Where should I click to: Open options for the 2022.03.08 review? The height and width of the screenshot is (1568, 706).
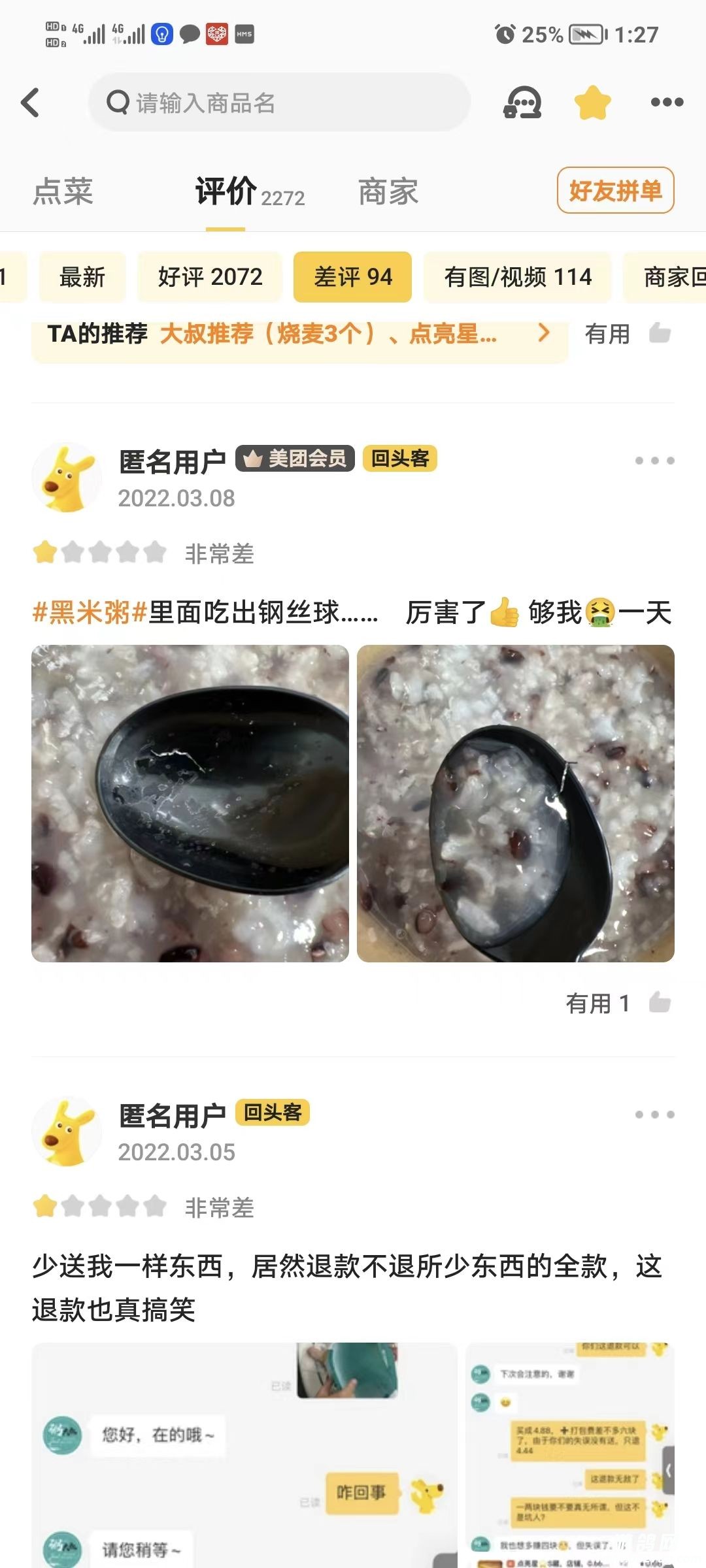click(654, 461)
